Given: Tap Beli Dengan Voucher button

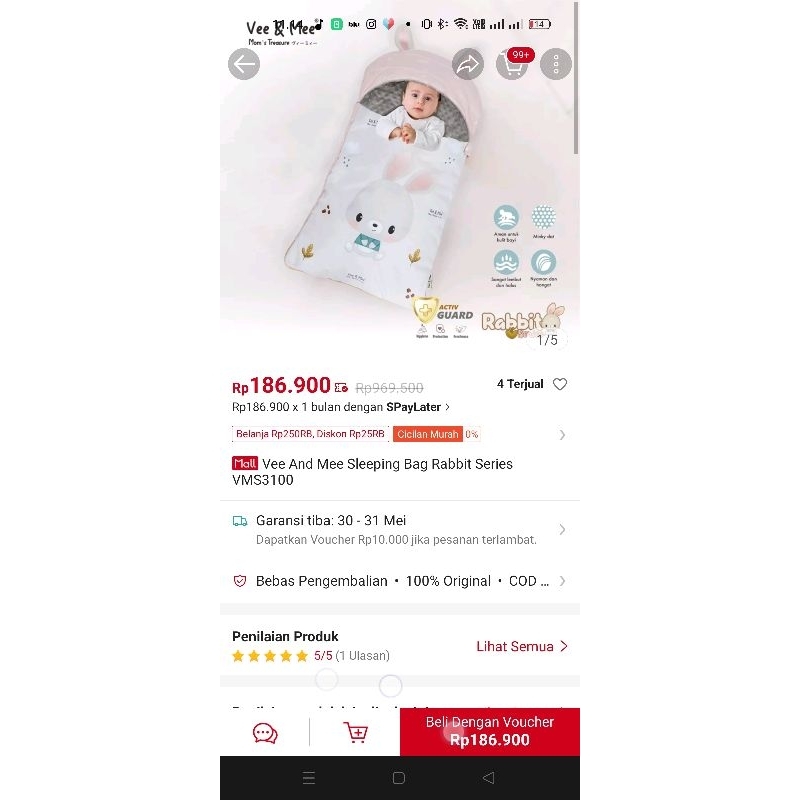Looking at the screenshot, I should [490, 731].
